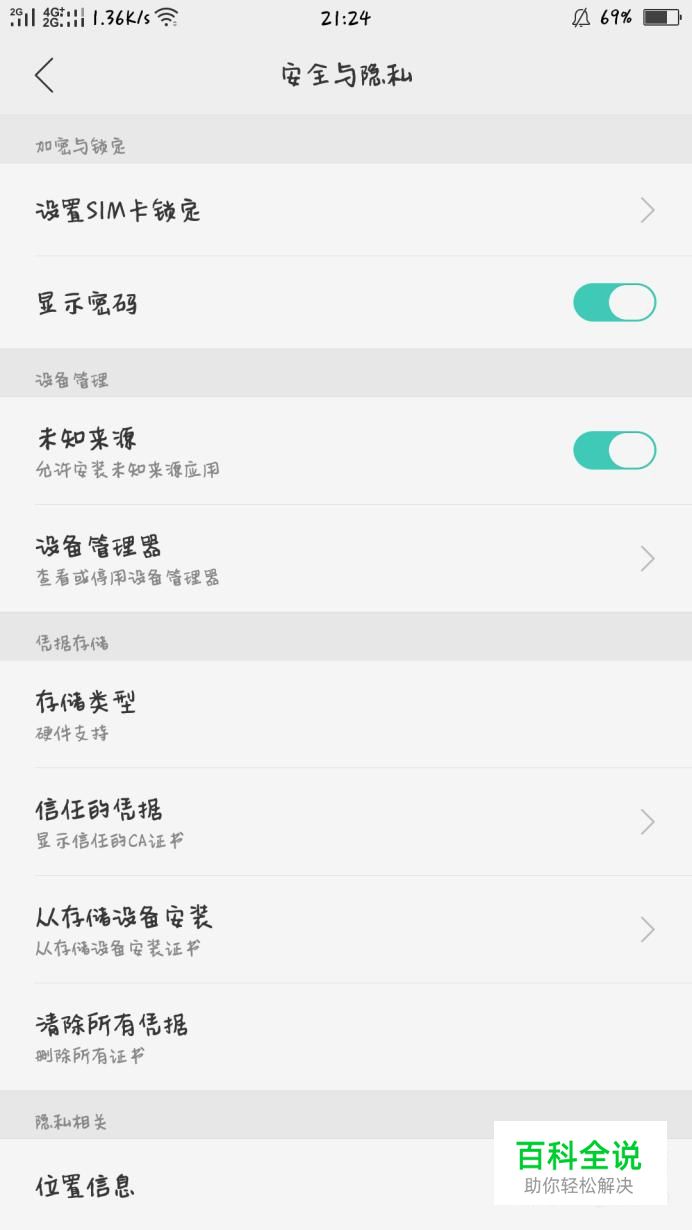Toggle off 显示密码 switch
The height and width of the screenshot is (1230, 692).
pos(614,303)
